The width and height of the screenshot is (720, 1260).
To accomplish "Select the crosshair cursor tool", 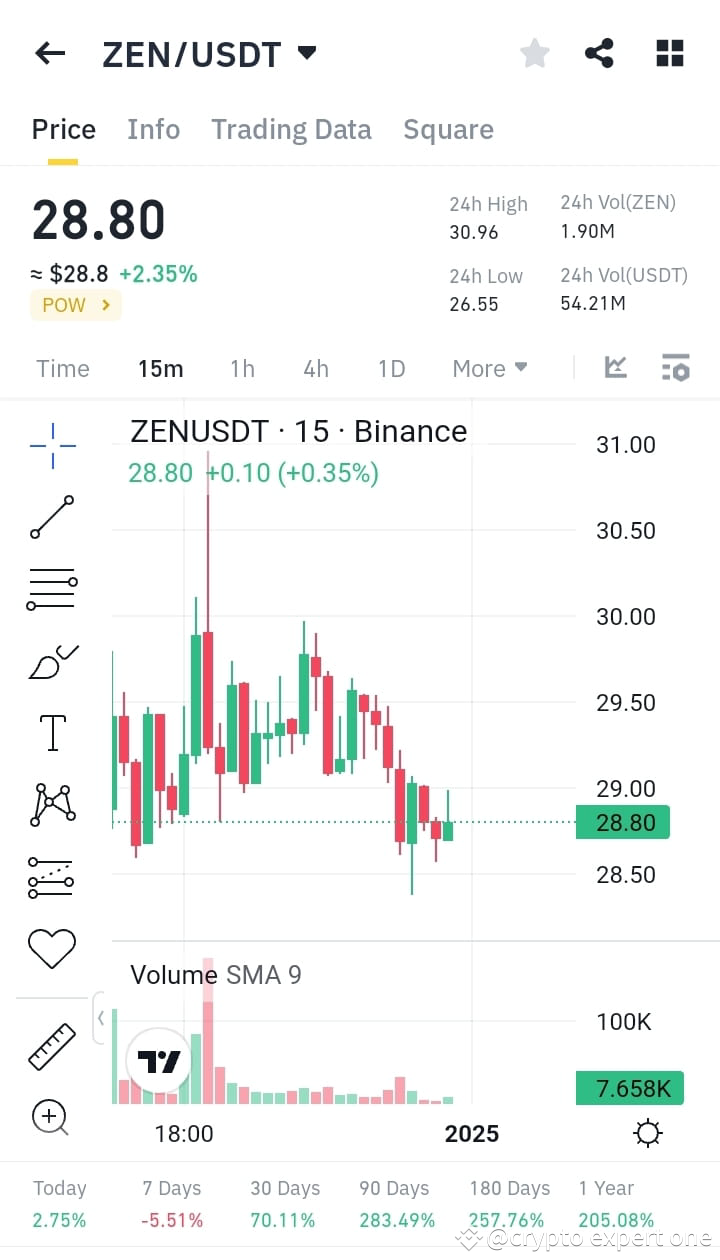I will [x=52, y=446].
